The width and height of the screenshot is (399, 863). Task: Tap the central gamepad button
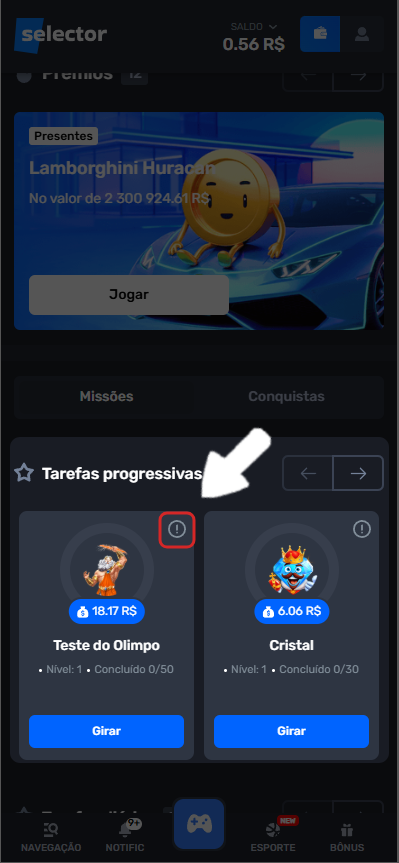199,824
